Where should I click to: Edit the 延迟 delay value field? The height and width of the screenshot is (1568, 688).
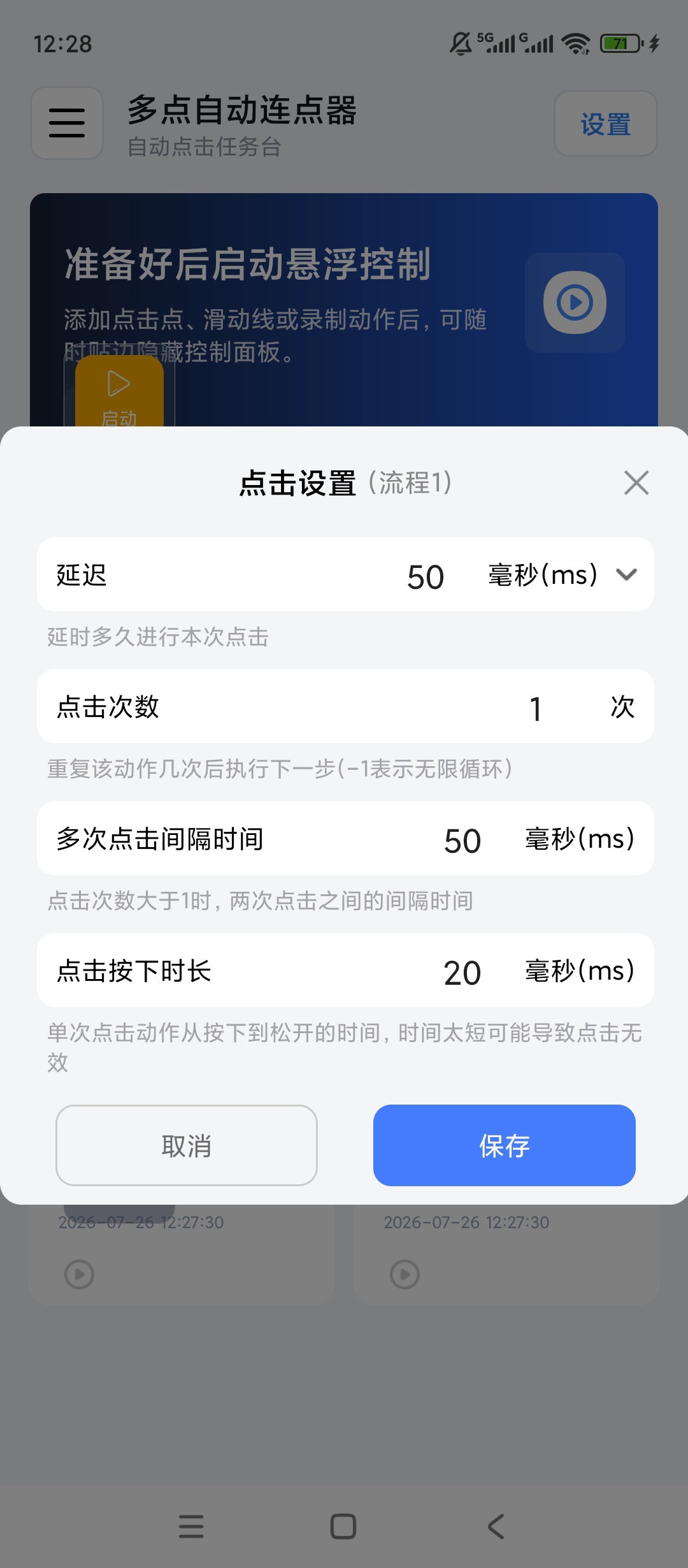coord(425,576)
